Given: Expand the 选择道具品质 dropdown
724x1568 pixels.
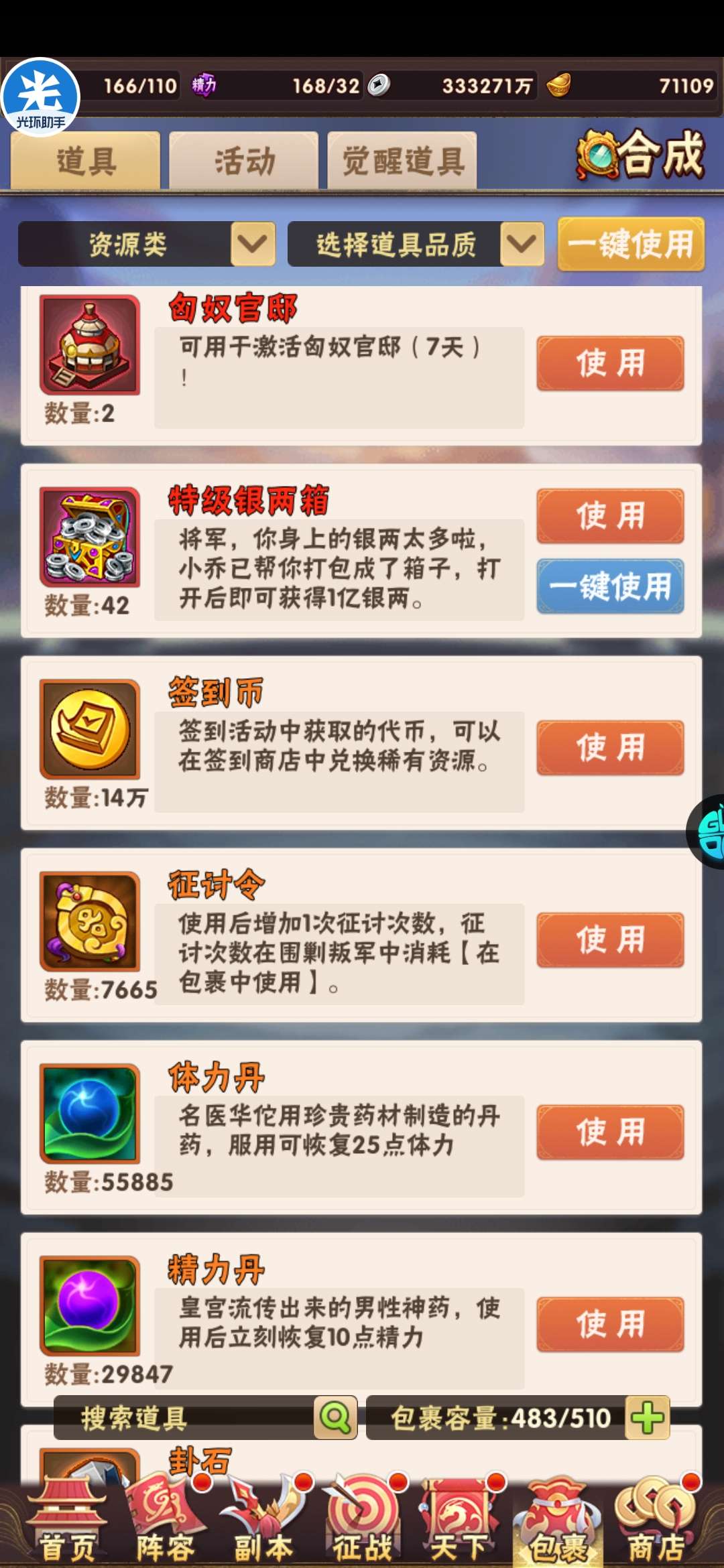Looking at the screenshot, I should pyautogui.click(x=416, y=244).
